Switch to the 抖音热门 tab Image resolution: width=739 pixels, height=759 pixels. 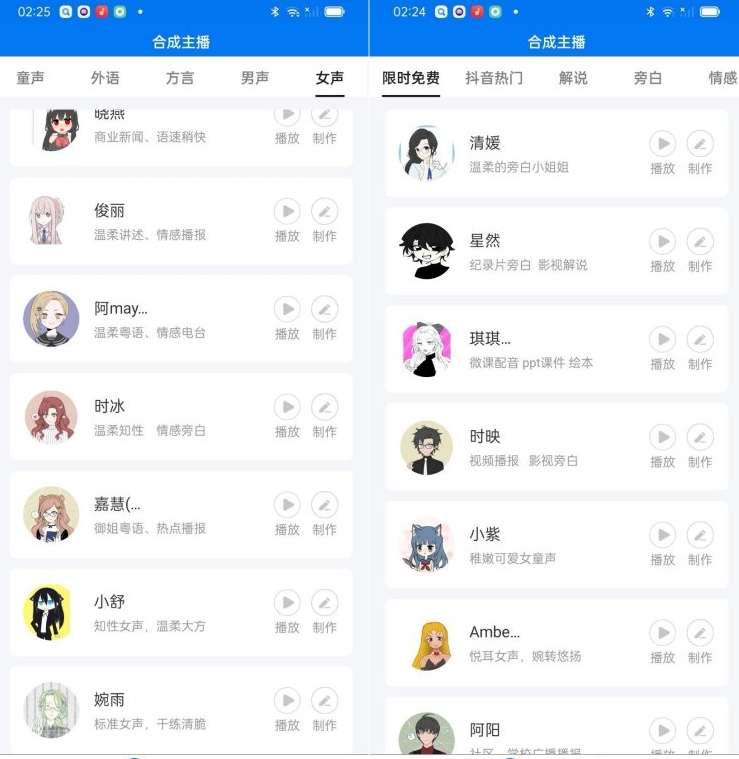pos(494,78)
